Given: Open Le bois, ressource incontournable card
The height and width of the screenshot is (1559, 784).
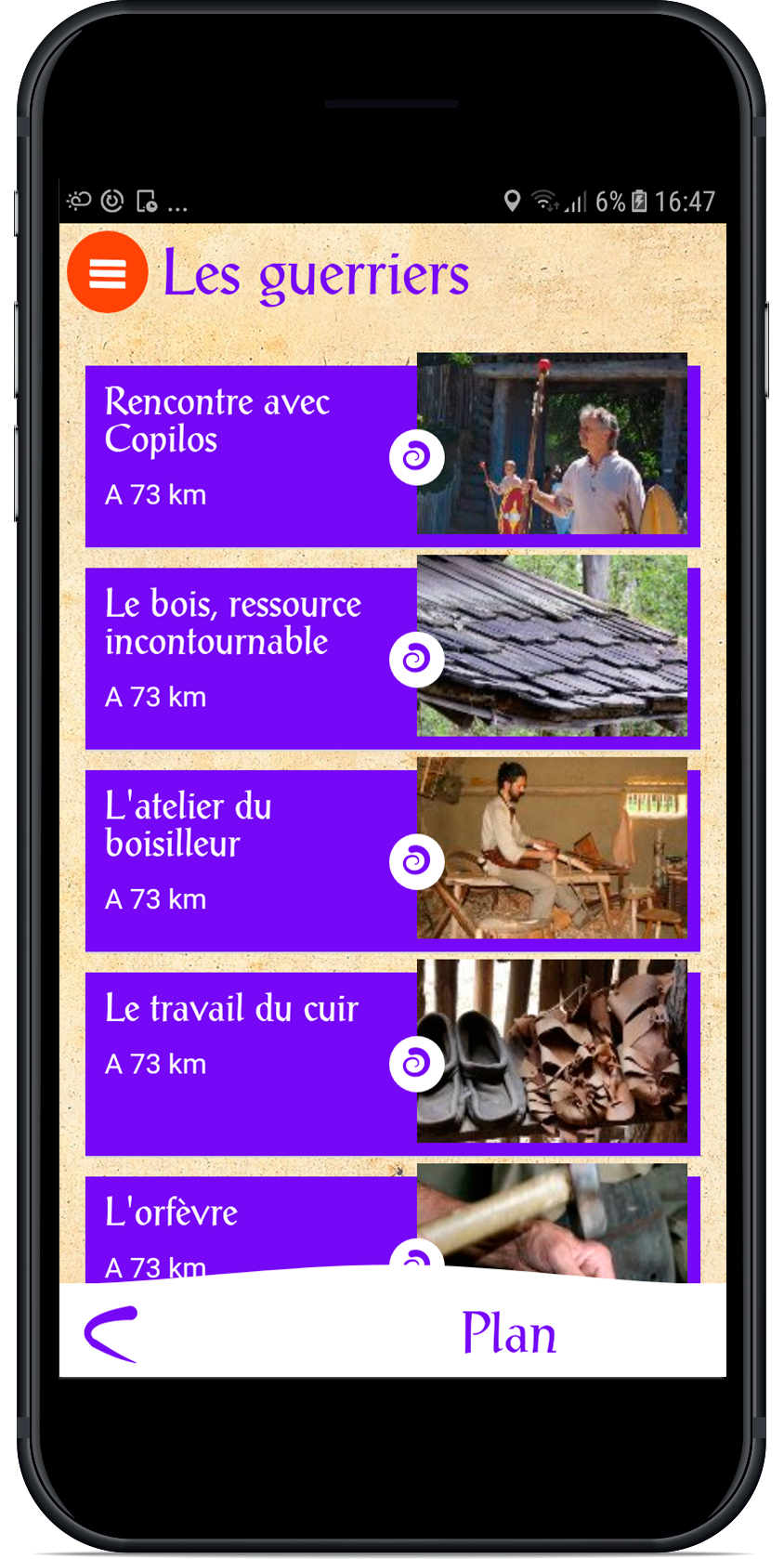Looking at the screenshot, I should click(x=392, y=652).
